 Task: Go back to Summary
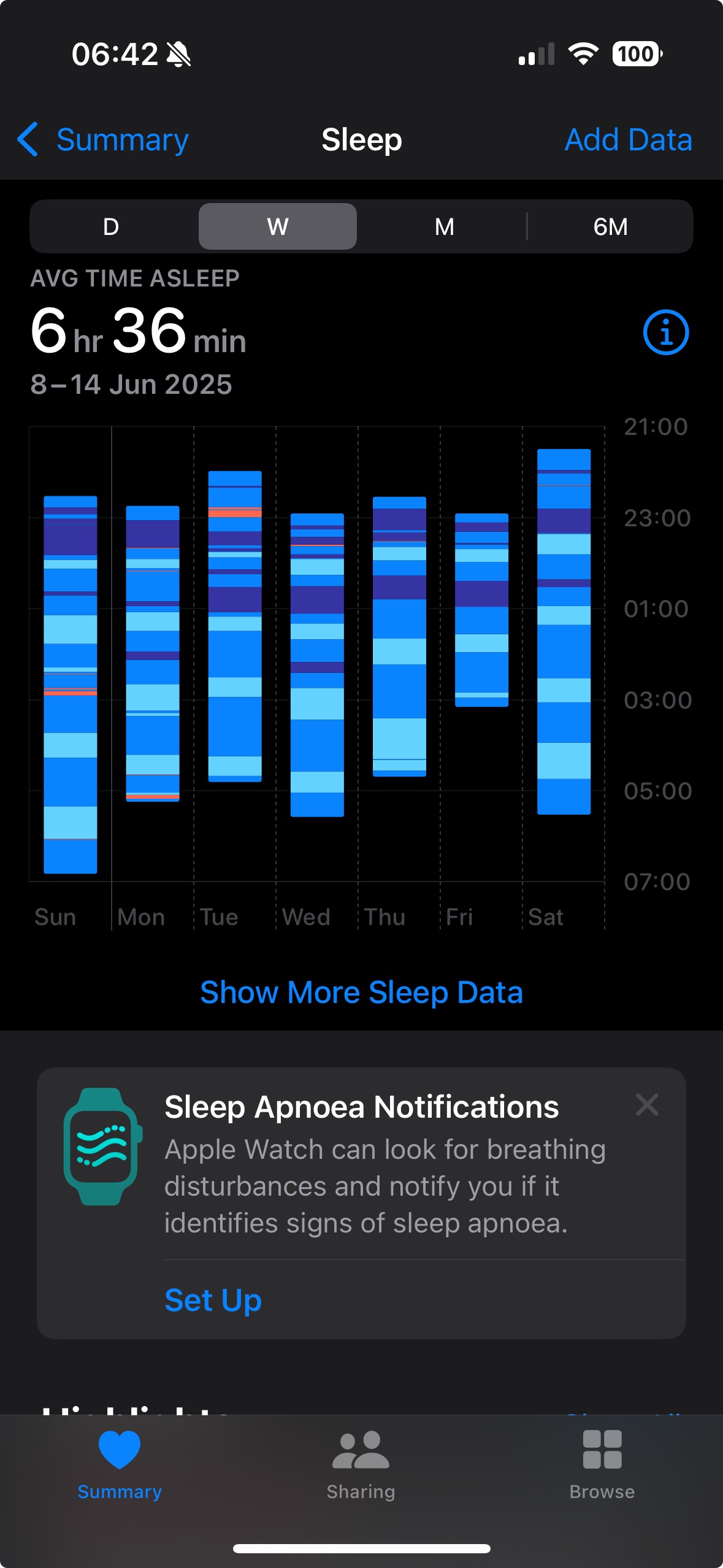click(x=102, y=140)
